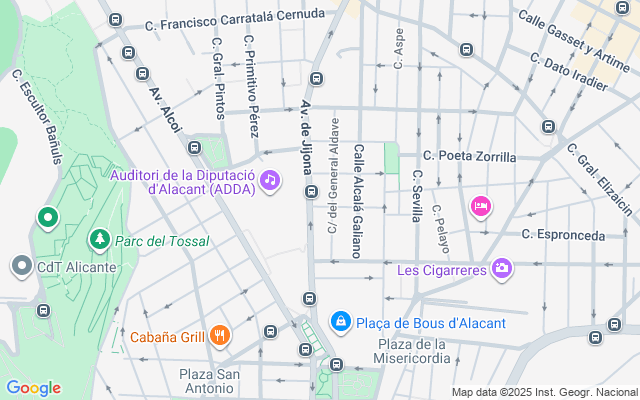640x400 pixels.
Task: Select the Plaça de Bous d'Alacant marker
Action: pyautogui.click(x=341, y=322)
